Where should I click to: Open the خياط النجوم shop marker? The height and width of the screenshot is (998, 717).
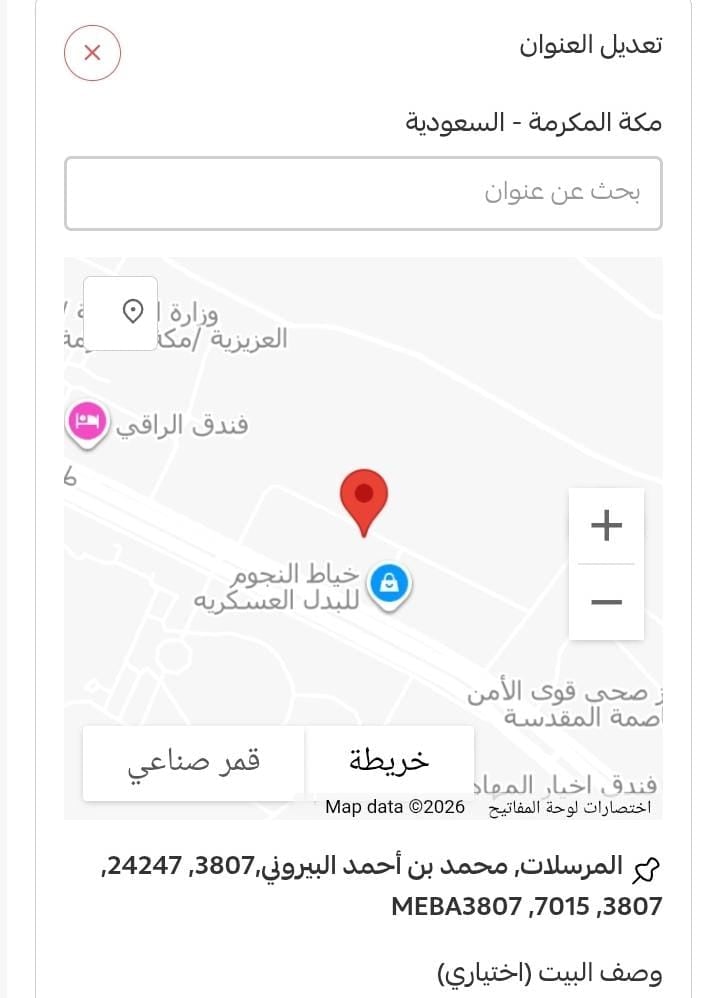click(x=389, y=584)
